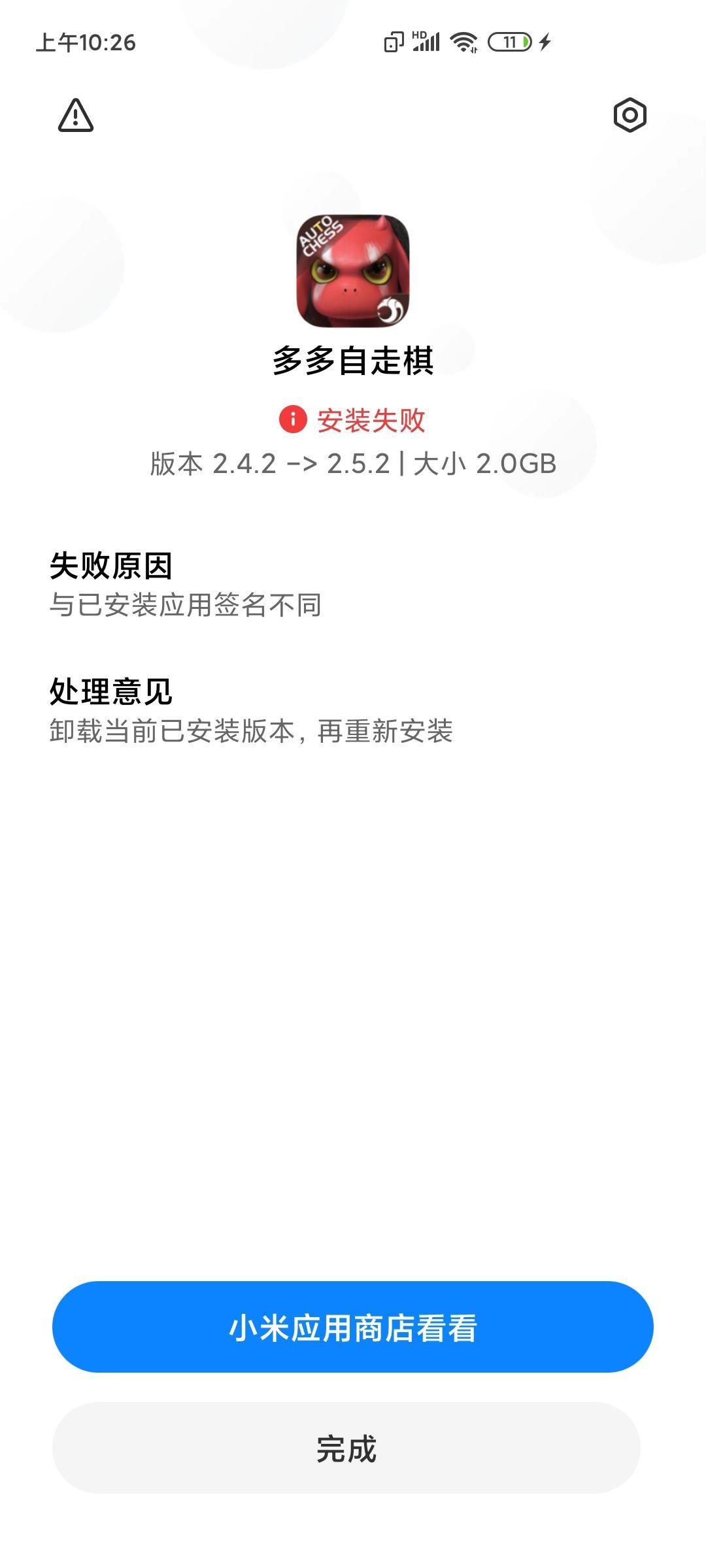Screen dimensions: 706x1568
Task: Select the app name 多多自走棋
Action: tap(353, 358)
